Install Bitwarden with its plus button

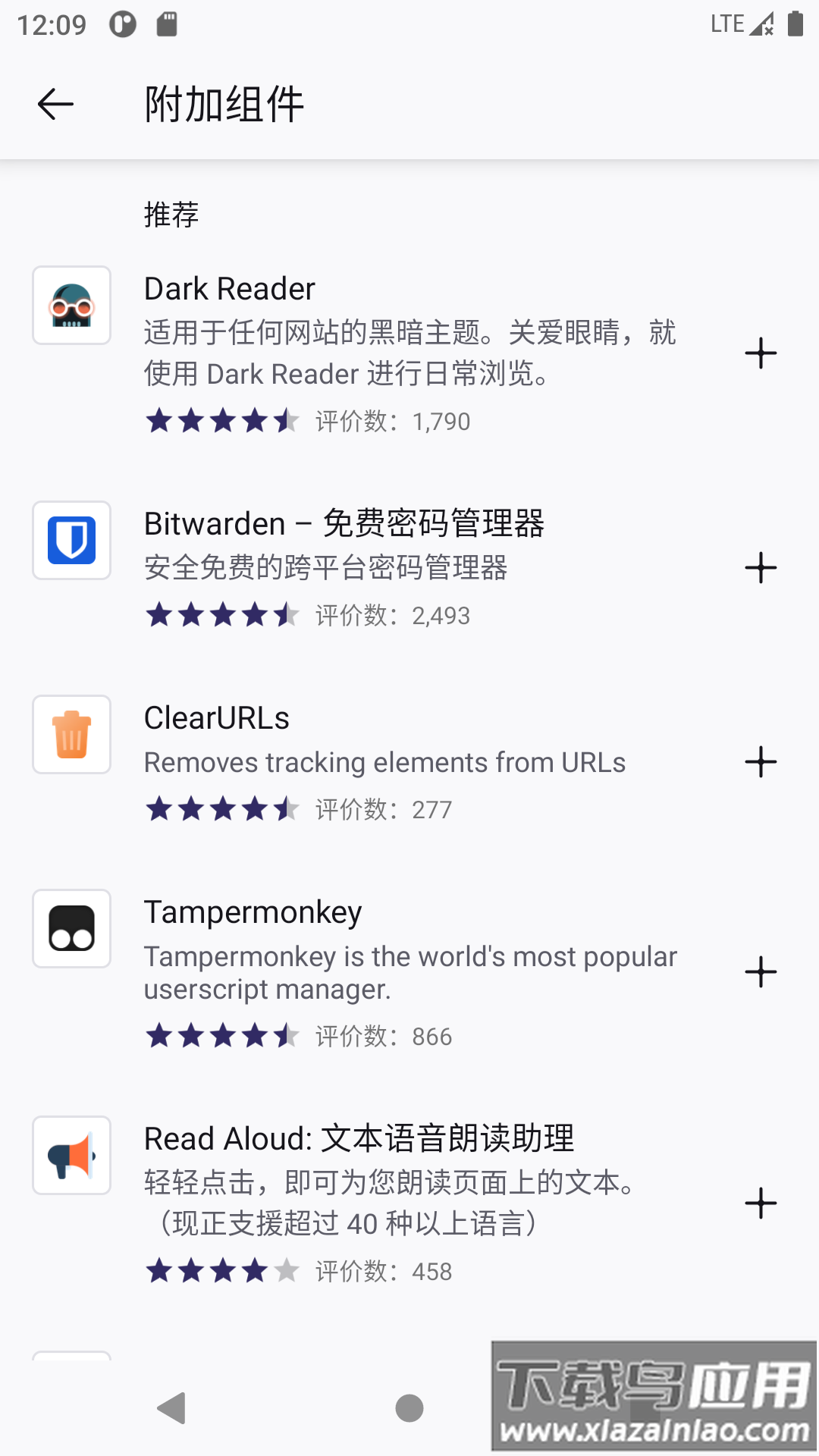[761, 568]
